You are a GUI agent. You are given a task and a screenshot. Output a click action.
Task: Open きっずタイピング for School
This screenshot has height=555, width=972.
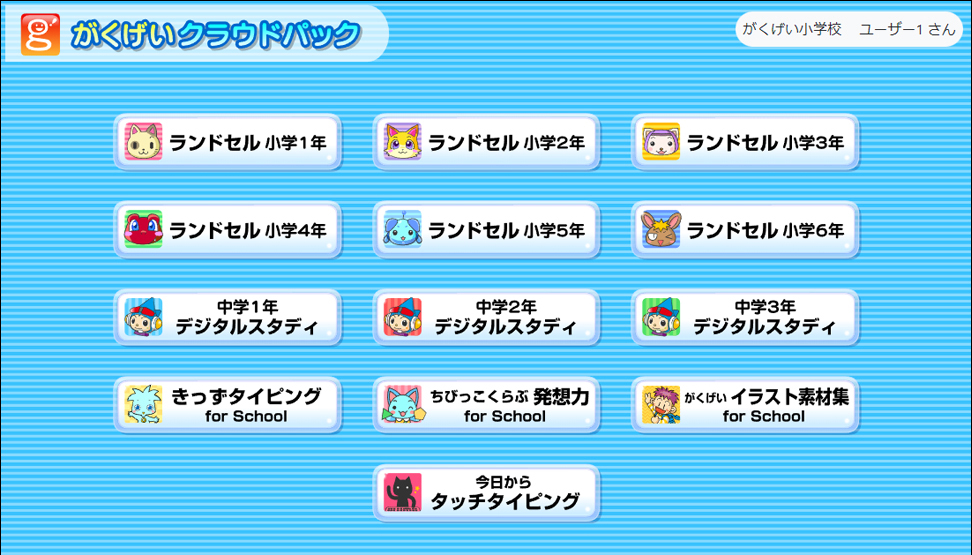[x=228, y=405]
